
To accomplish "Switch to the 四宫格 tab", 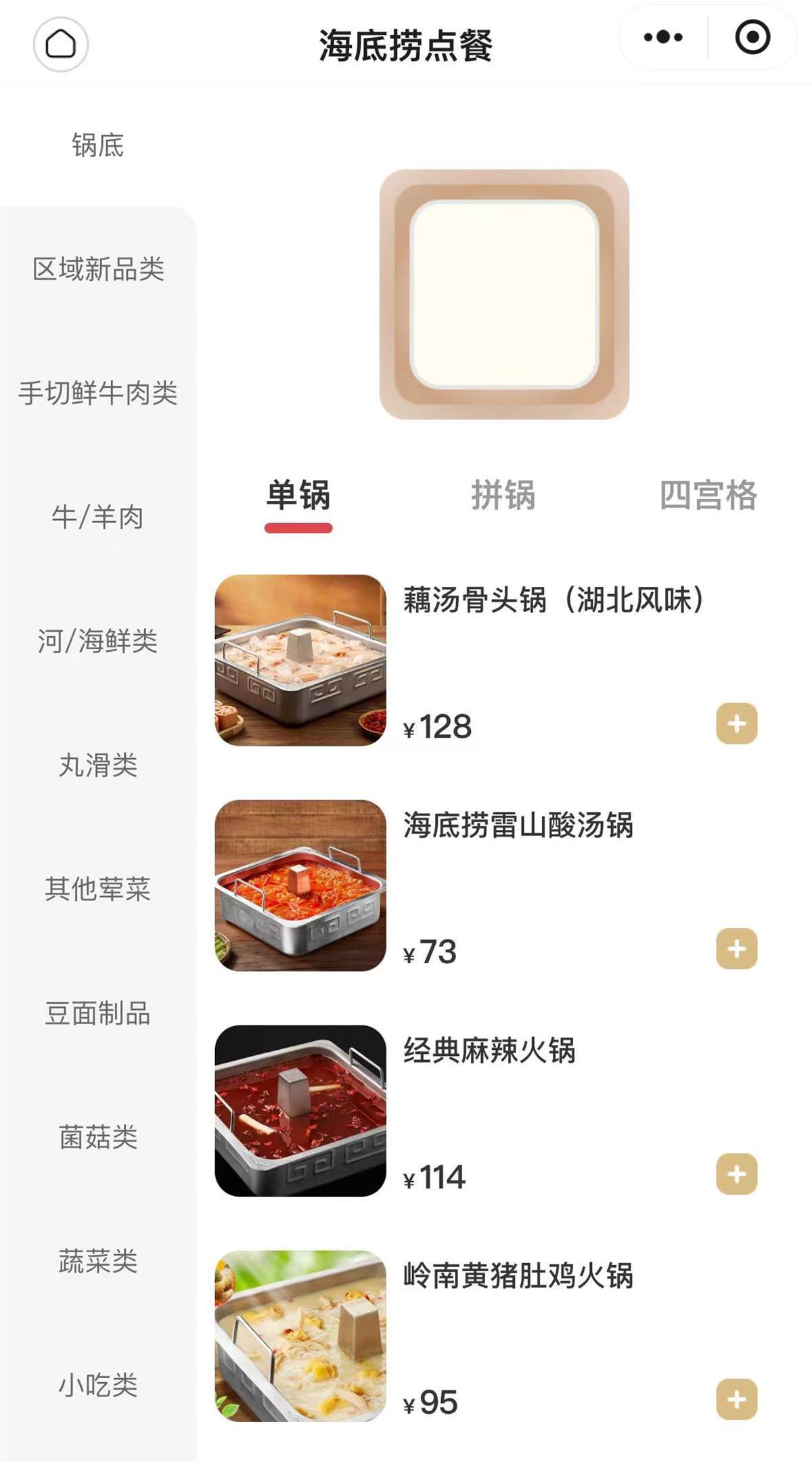I will tap(708, 495).
